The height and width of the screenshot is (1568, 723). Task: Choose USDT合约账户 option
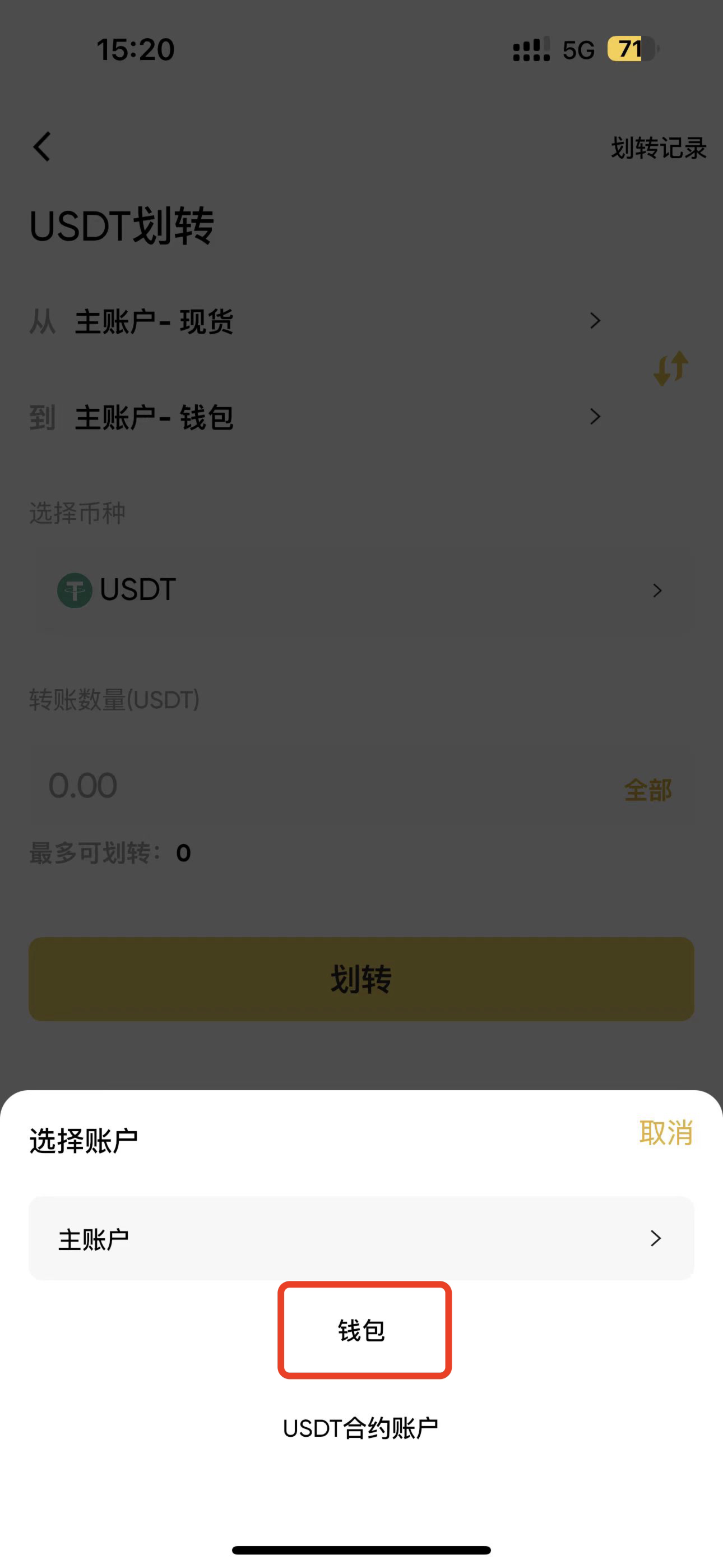pos(361,1427)
